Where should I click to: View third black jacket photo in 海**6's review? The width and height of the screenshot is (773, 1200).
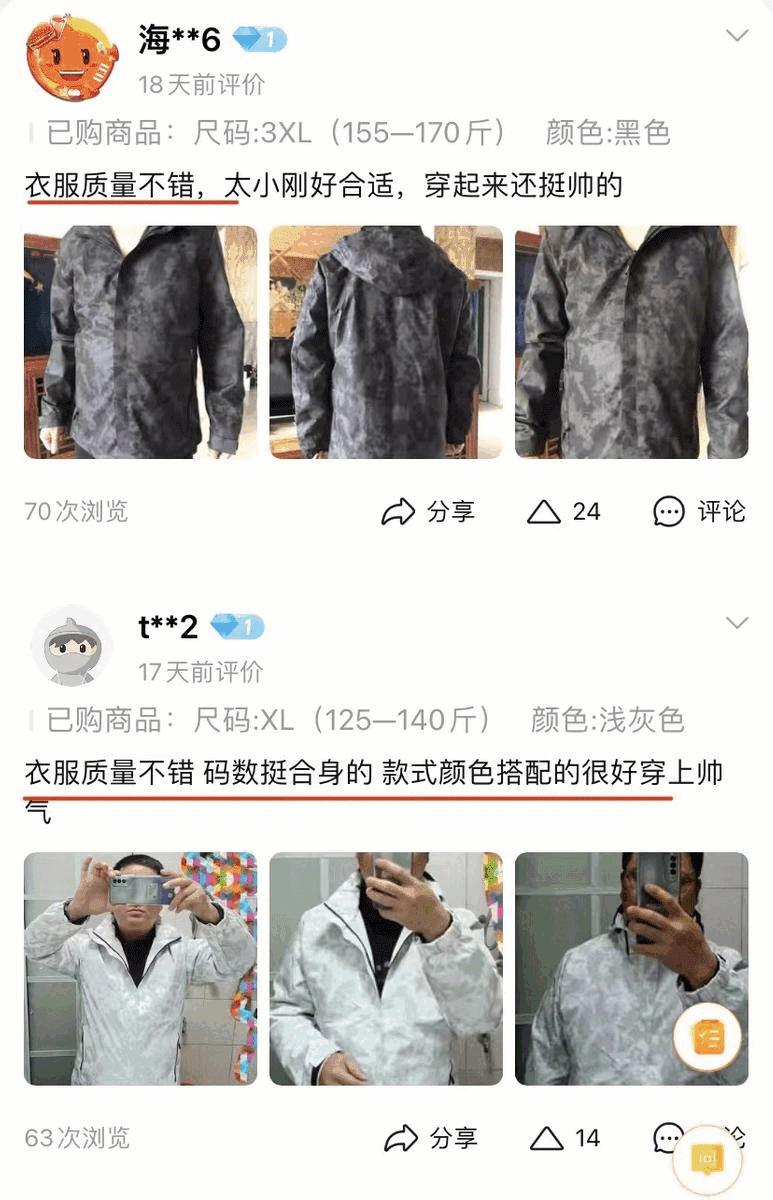pyautogui.click(x=631, y=342)
